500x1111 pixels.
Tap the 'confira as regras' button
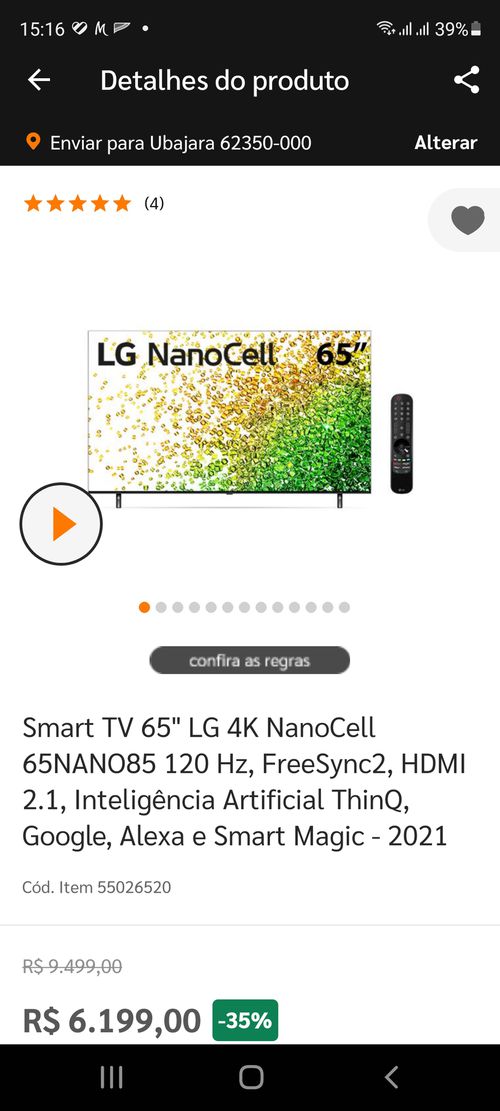point(249,660)
